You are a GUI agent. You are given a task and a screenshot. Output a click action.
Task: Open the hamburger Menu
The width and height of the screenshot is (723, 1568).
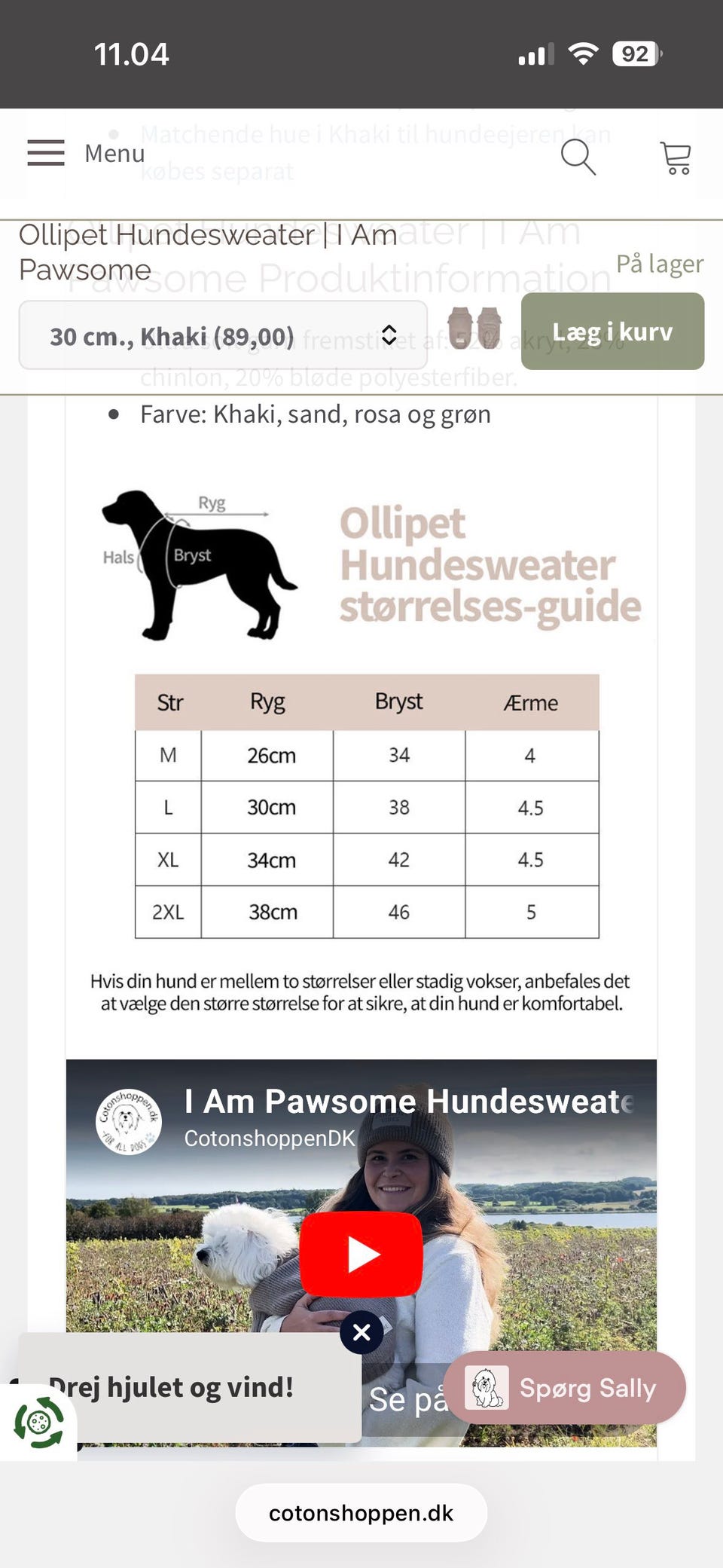coord(85,153)
